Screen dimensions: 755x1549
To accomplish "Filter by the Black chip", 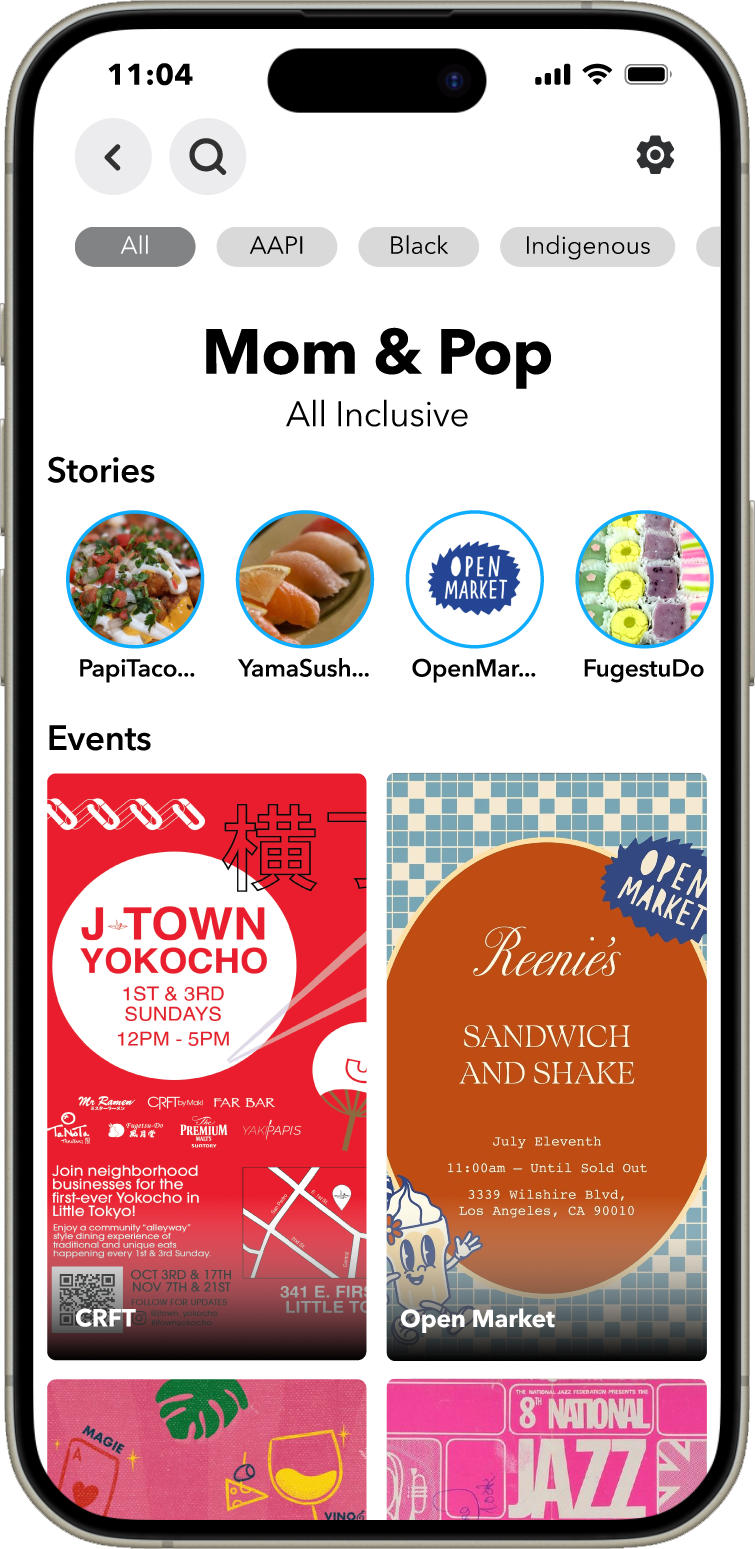I will coord(419,246).
